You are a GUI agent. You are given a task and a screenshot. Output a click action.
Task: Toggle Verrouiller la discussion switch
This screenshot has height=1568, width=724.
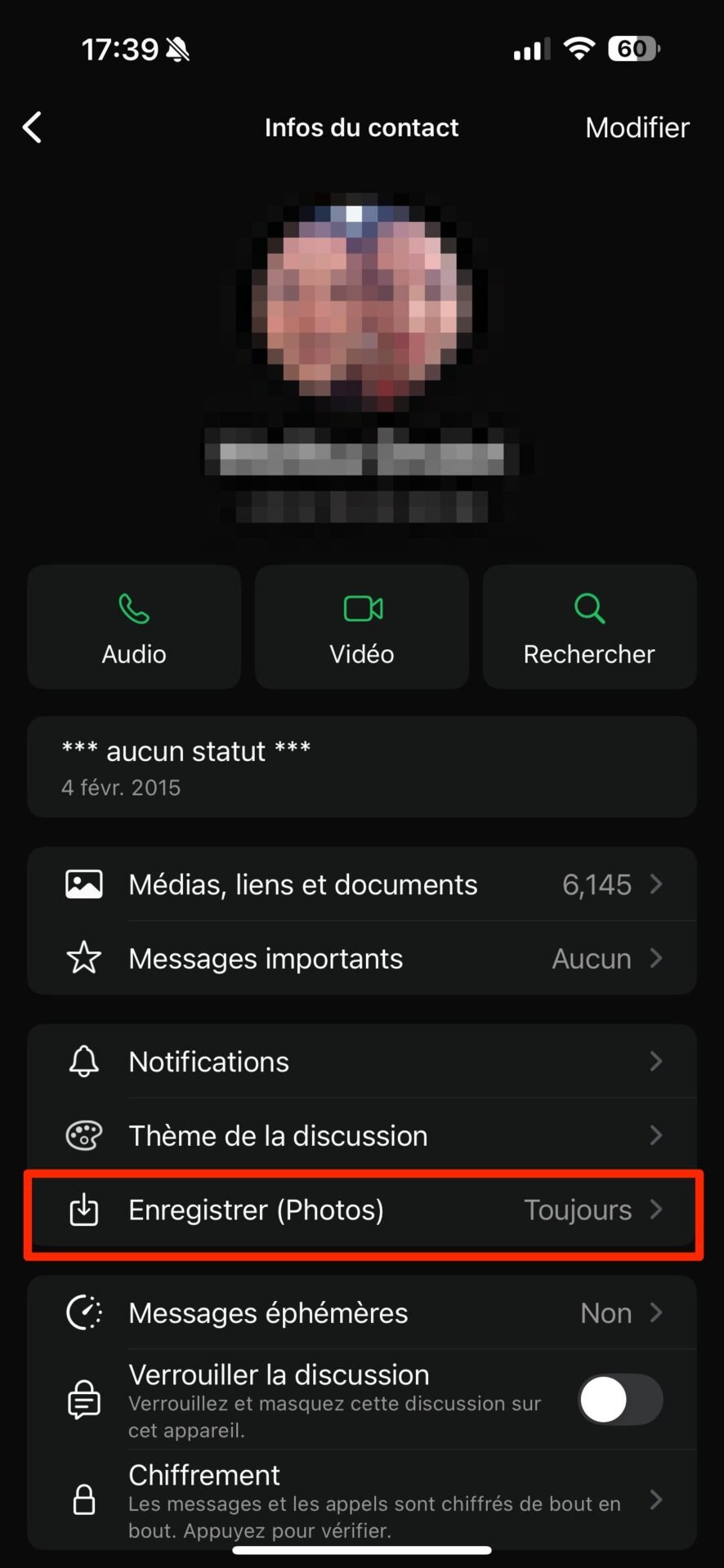(620, 1399)
